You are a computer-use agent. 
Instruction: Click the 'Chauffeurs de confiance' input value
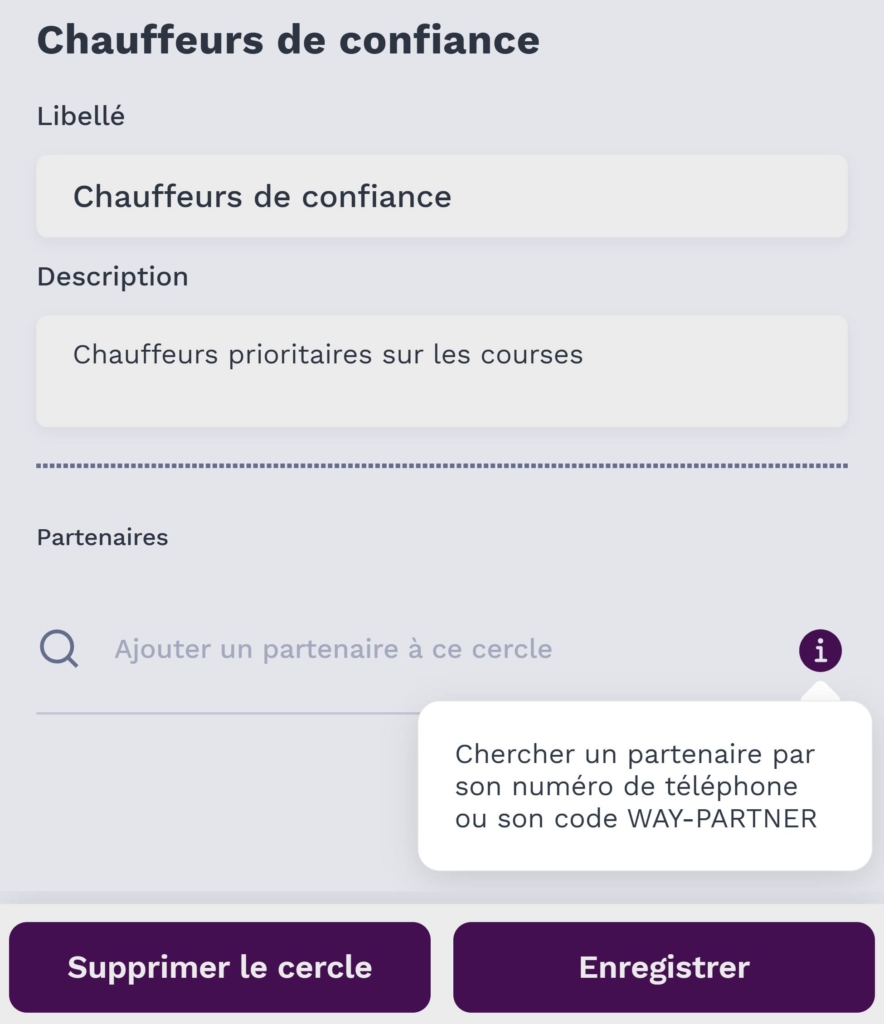[x=262, y=197]
